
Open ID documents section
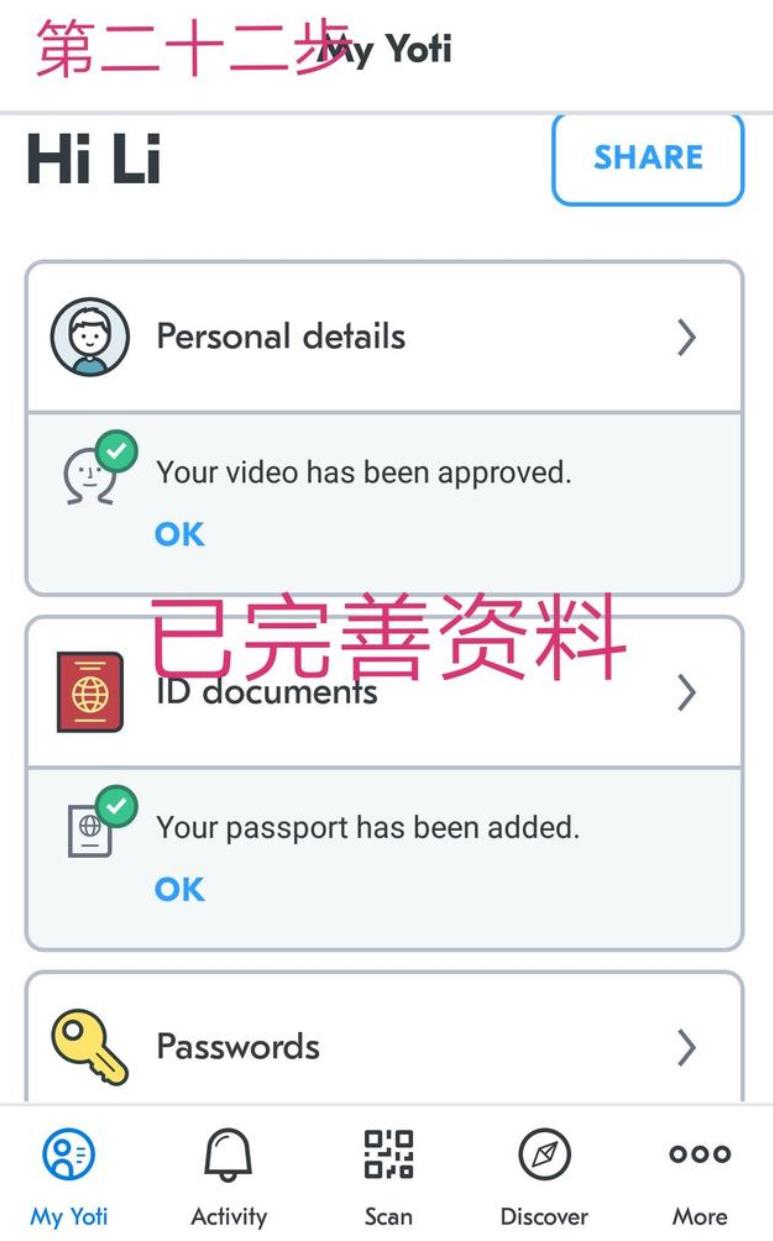(384, 692)
